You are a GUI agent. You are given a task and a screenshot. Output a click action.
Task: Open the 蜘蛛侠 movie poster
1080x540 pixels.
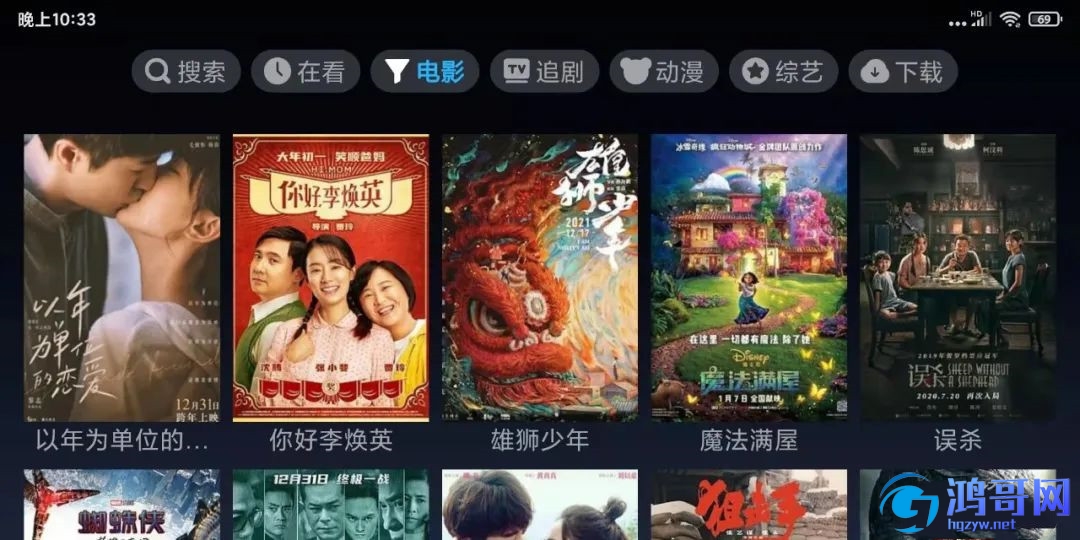coord(122,506)
